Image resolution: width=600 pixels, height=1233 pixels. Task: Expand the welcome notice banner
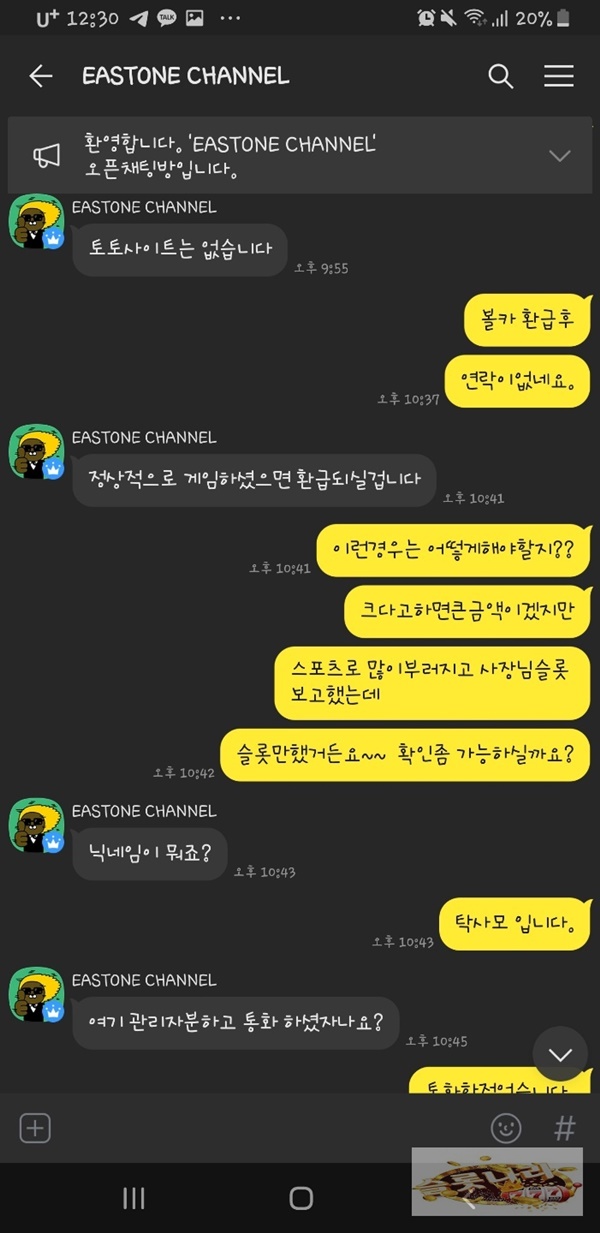click(560, 155)
